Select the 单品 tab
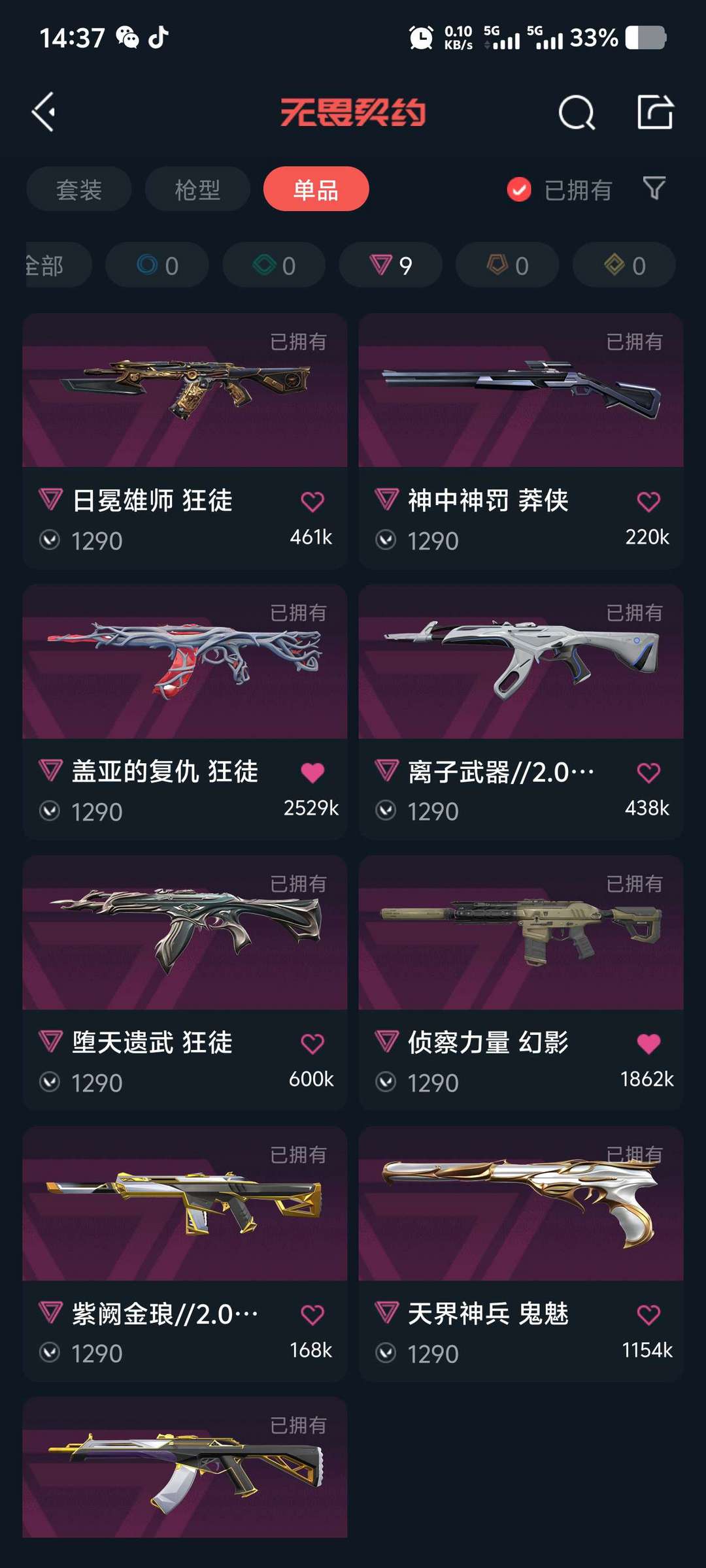This screenshot has height=1568, width=706. click(316, 189)
